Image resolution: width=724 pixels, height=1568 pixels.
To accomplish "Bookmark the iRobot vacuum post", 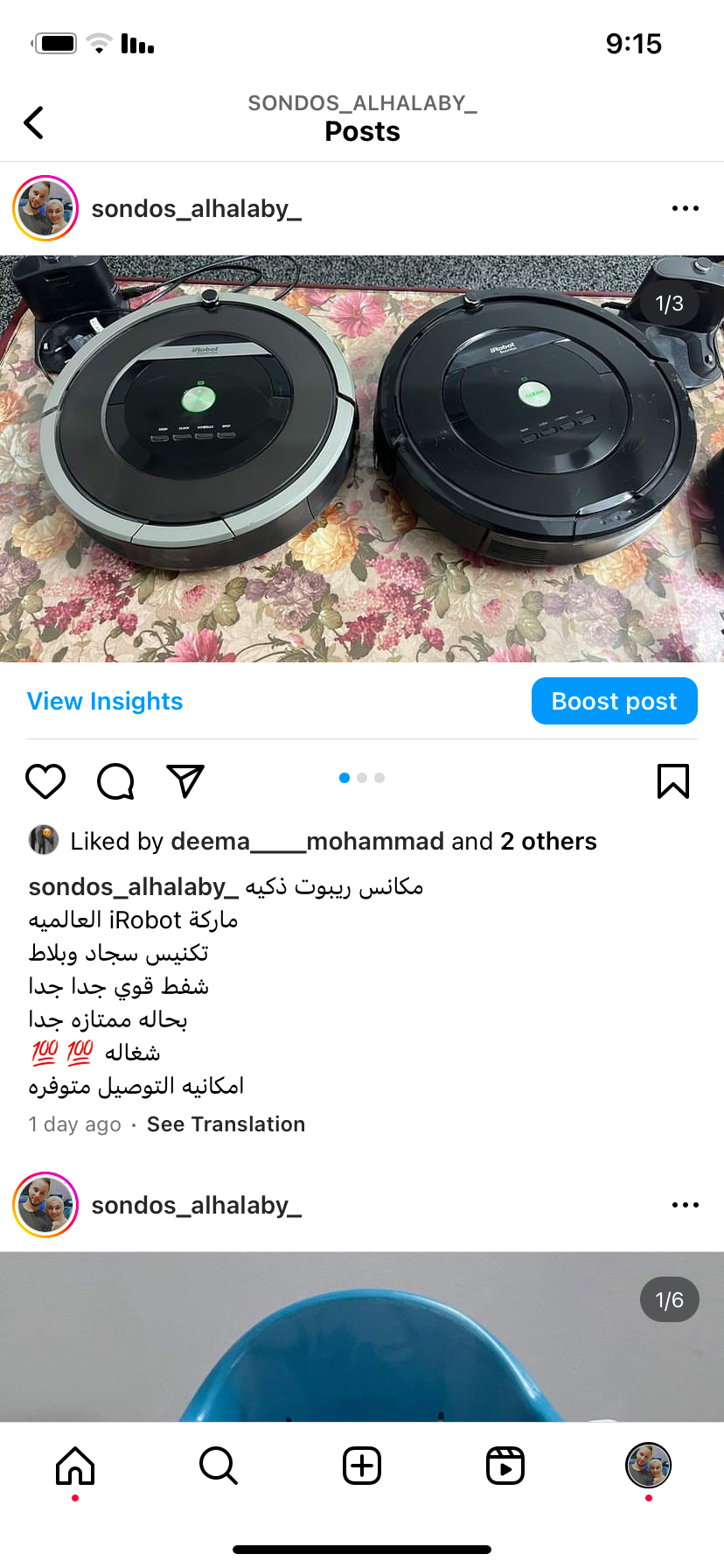I will point(672,780).
